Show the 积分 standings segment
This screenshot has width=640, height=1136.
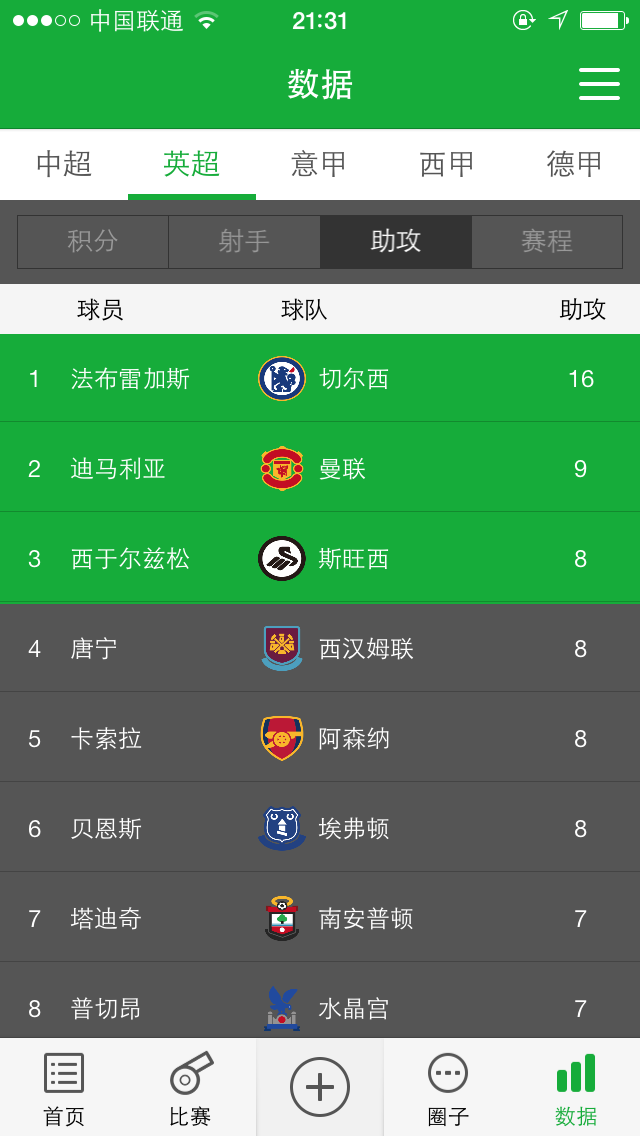click(x=93, y=242)
